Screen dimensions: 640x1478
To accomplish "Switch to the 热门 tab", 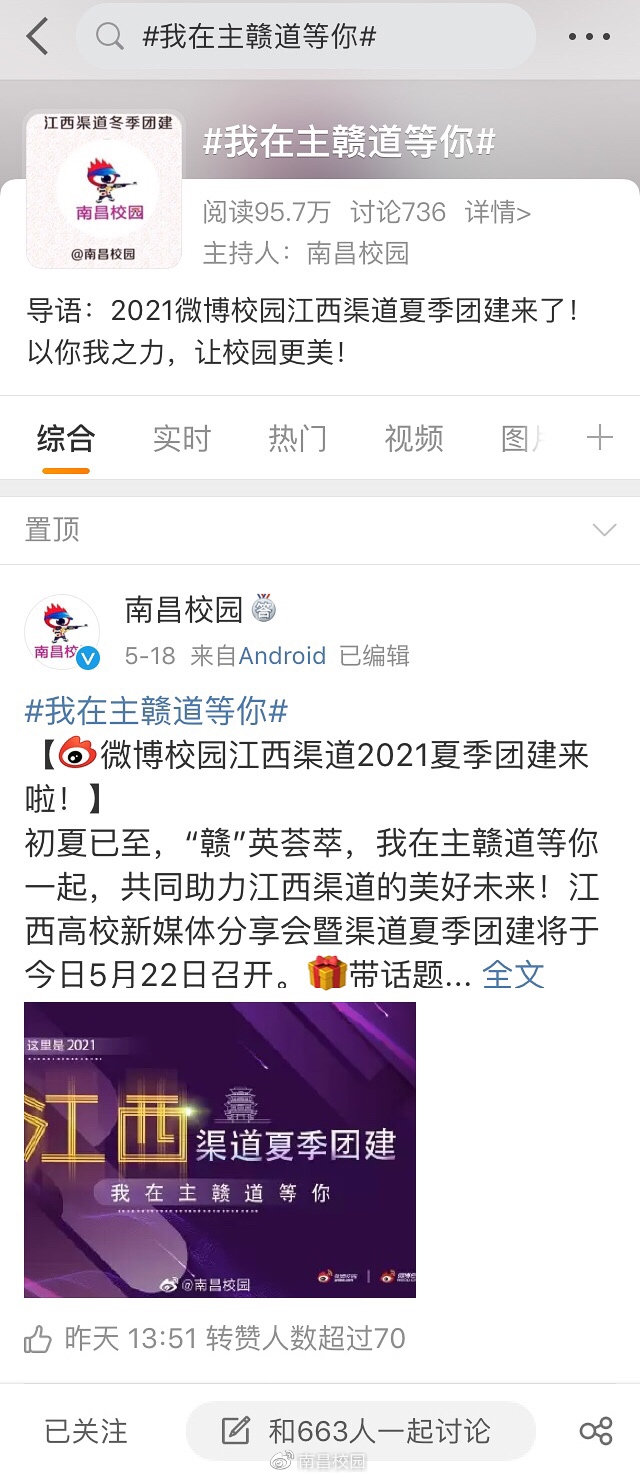I will pyautogui.click(x=297, y=438).
